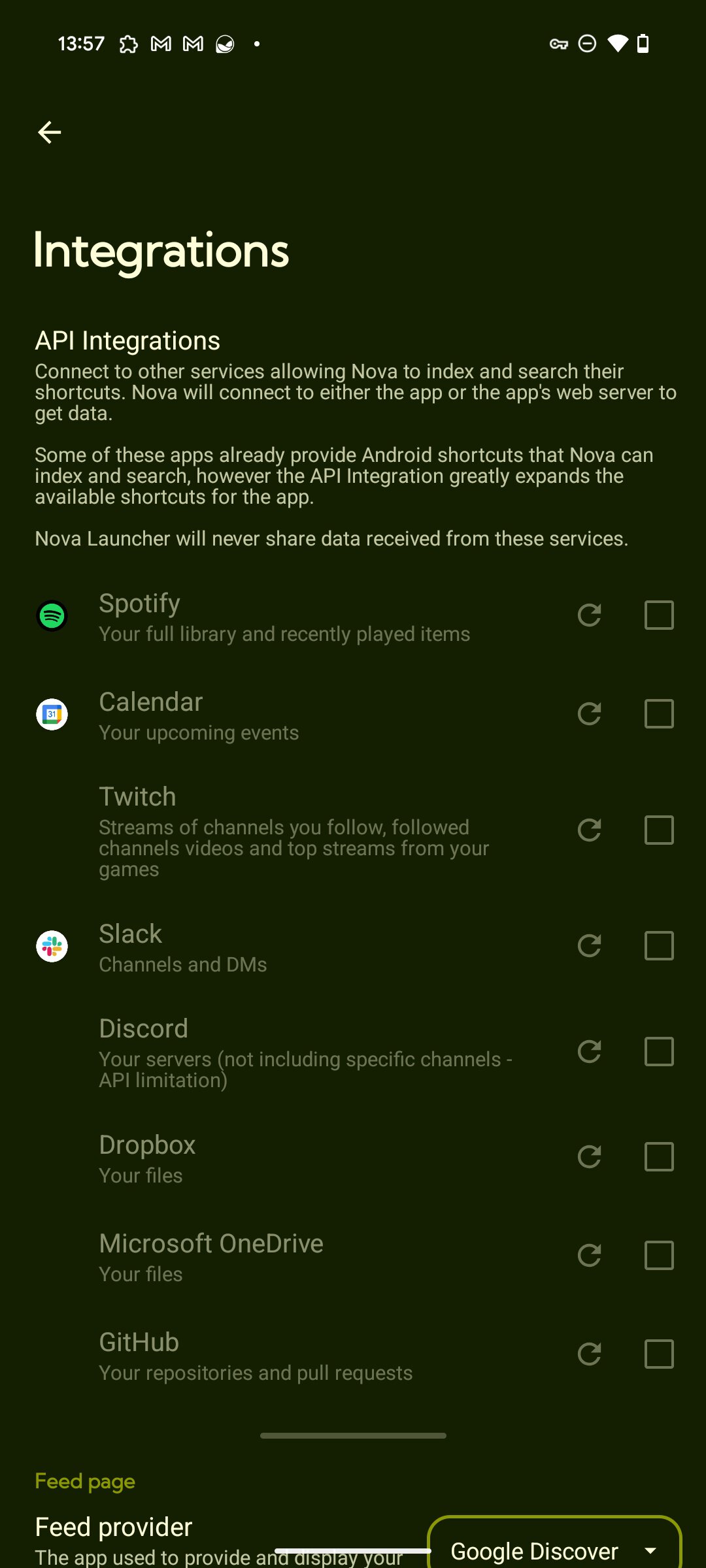Viewport: 706px width, 1568px height.
Task: Refresh the Spotify integration data
Action: [x=589, y=615]
